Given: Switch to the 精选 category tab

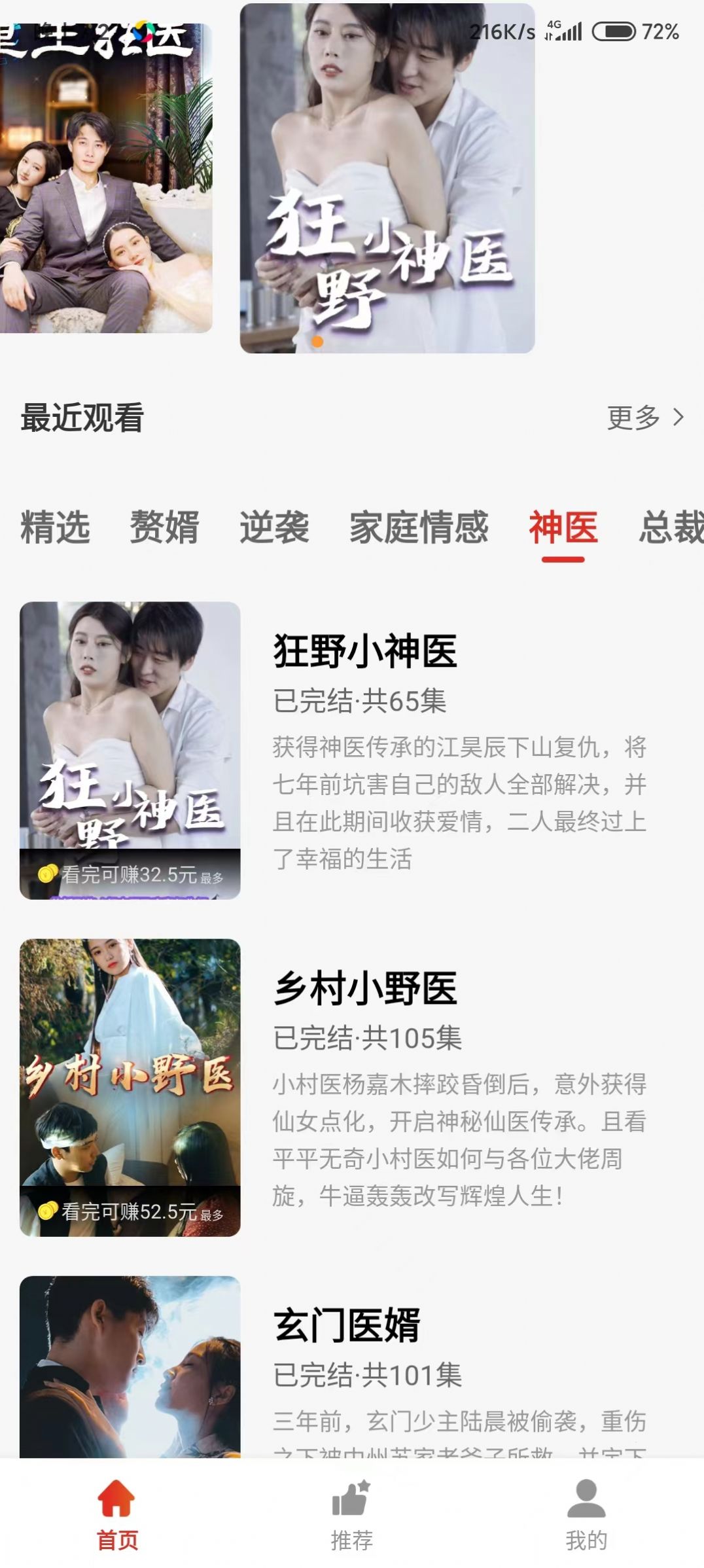Looking at the screenshot, I should coord(55,527).
